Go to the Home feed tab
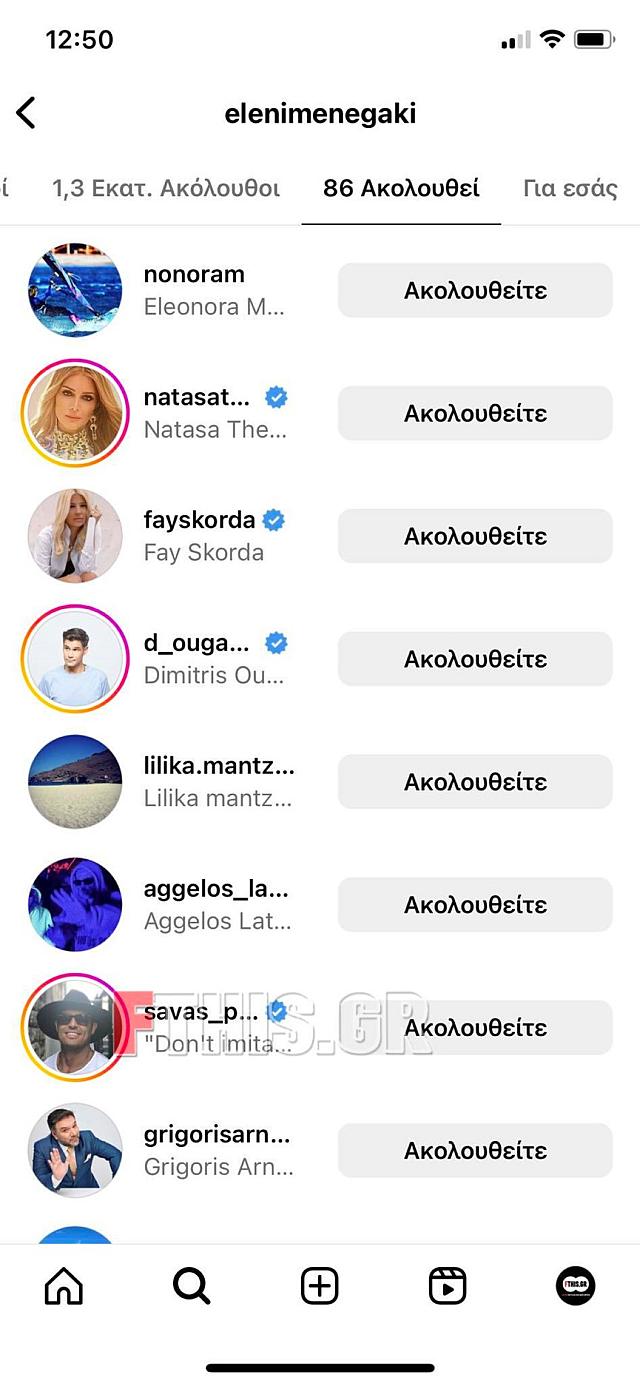Image resolution: width=640 pixels, height=1386 pixels. pos(64,1286)
